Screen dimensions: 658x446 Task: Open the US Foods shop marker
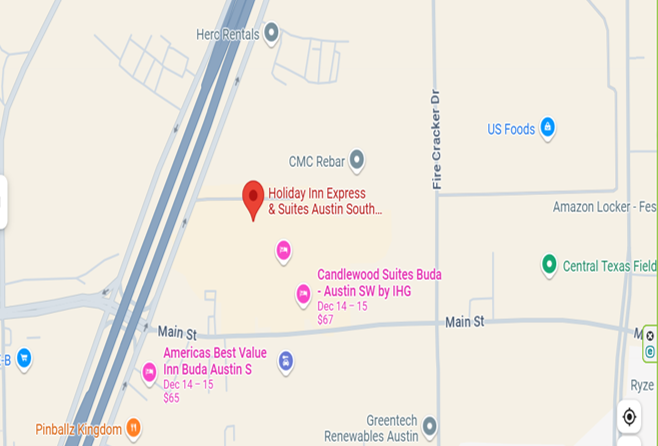[547, 128]
